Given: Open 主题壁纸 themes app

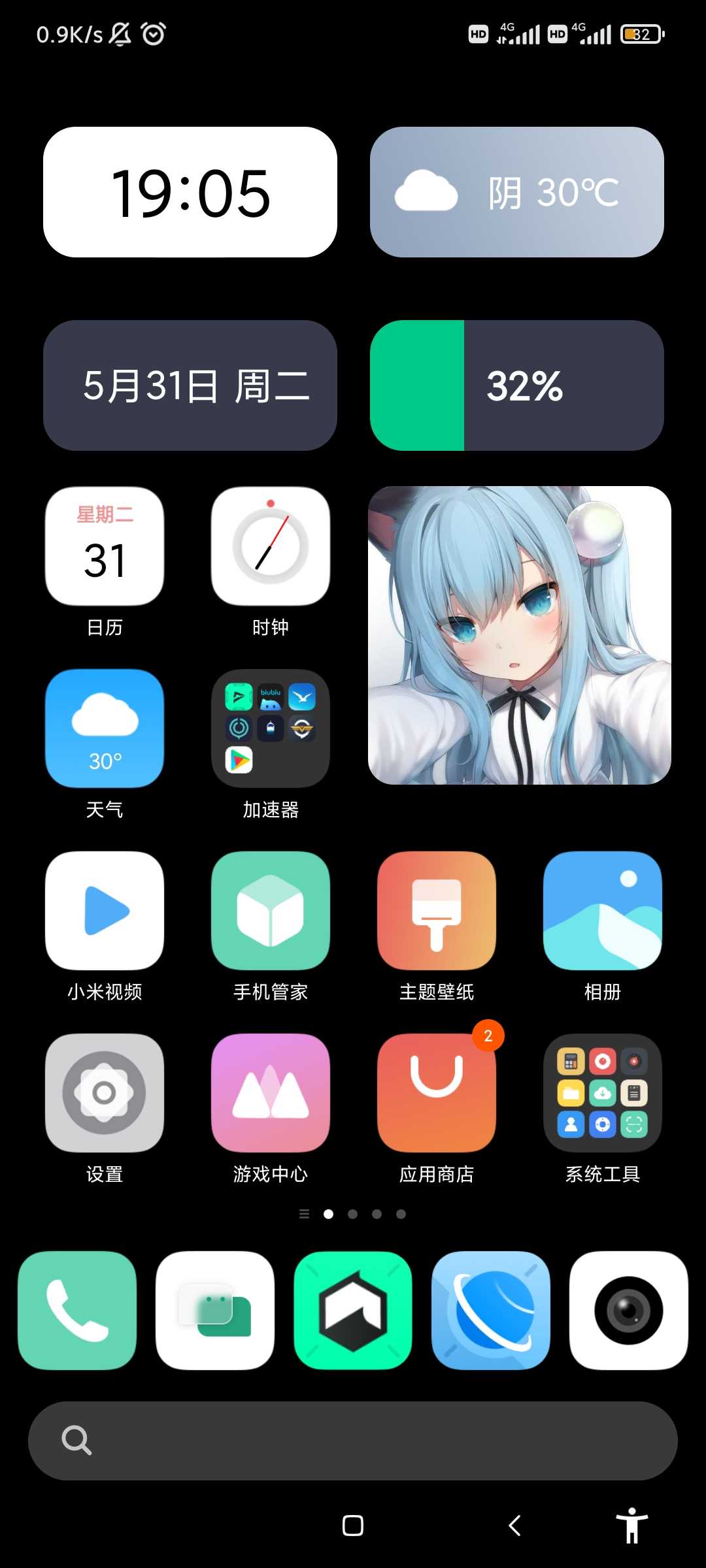Looking at the screenshot, I should coord(436,910).
